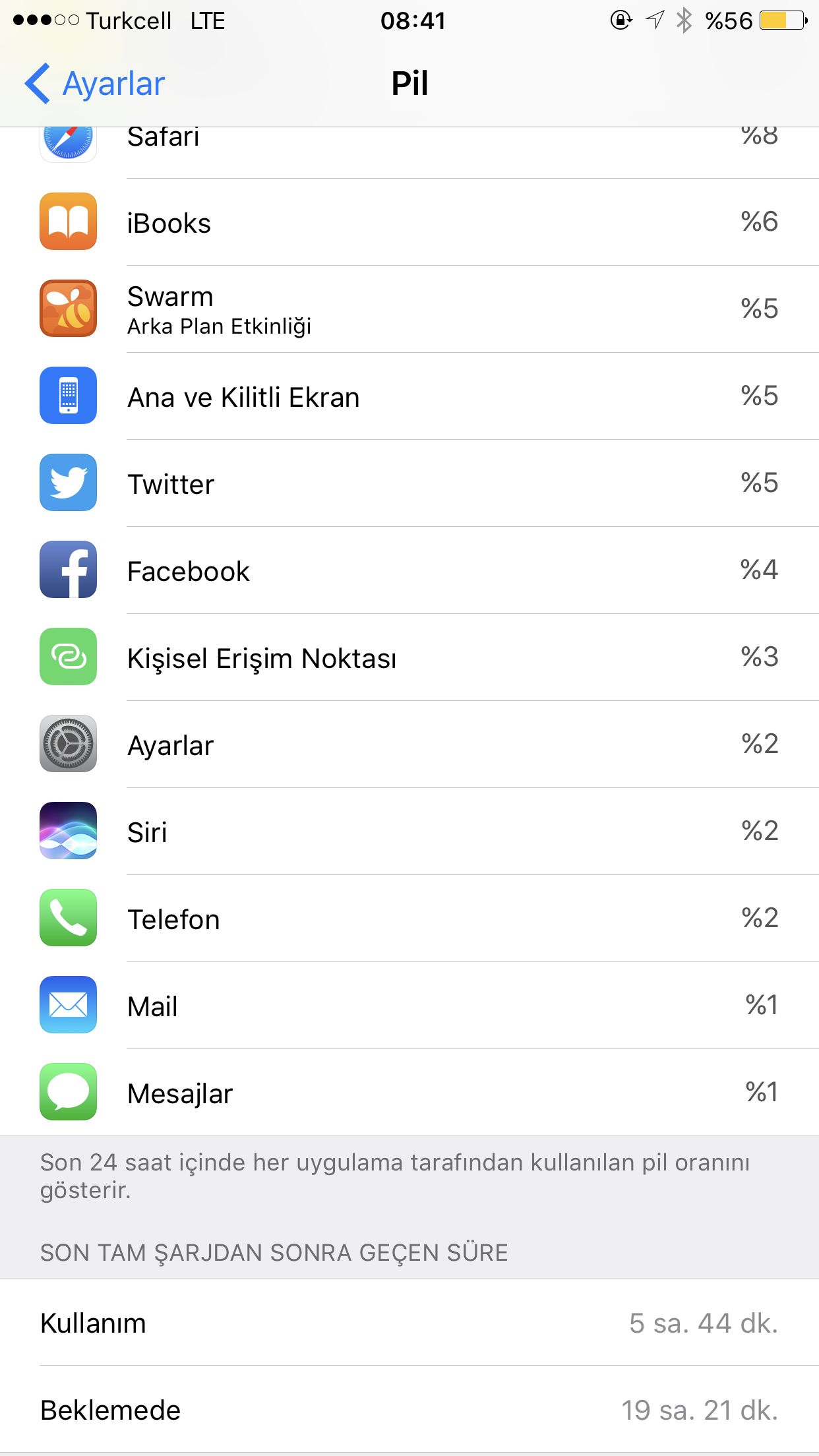Select the Kişisel Erişim Noktası row

point(409,657)
